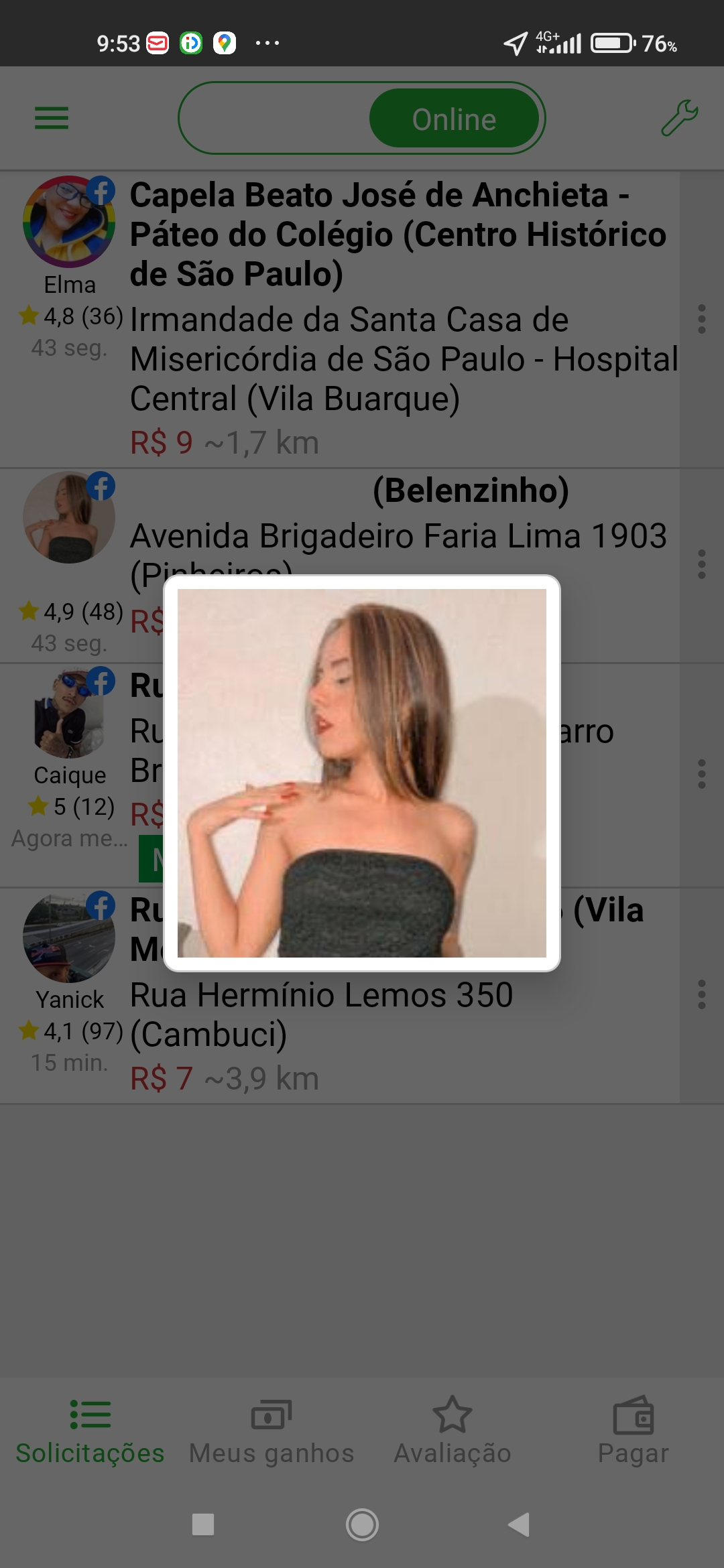The width and height of the screenshot is (724, 1568).
Task: Open more options for the Belenzinho request
Action: point(701,564)
